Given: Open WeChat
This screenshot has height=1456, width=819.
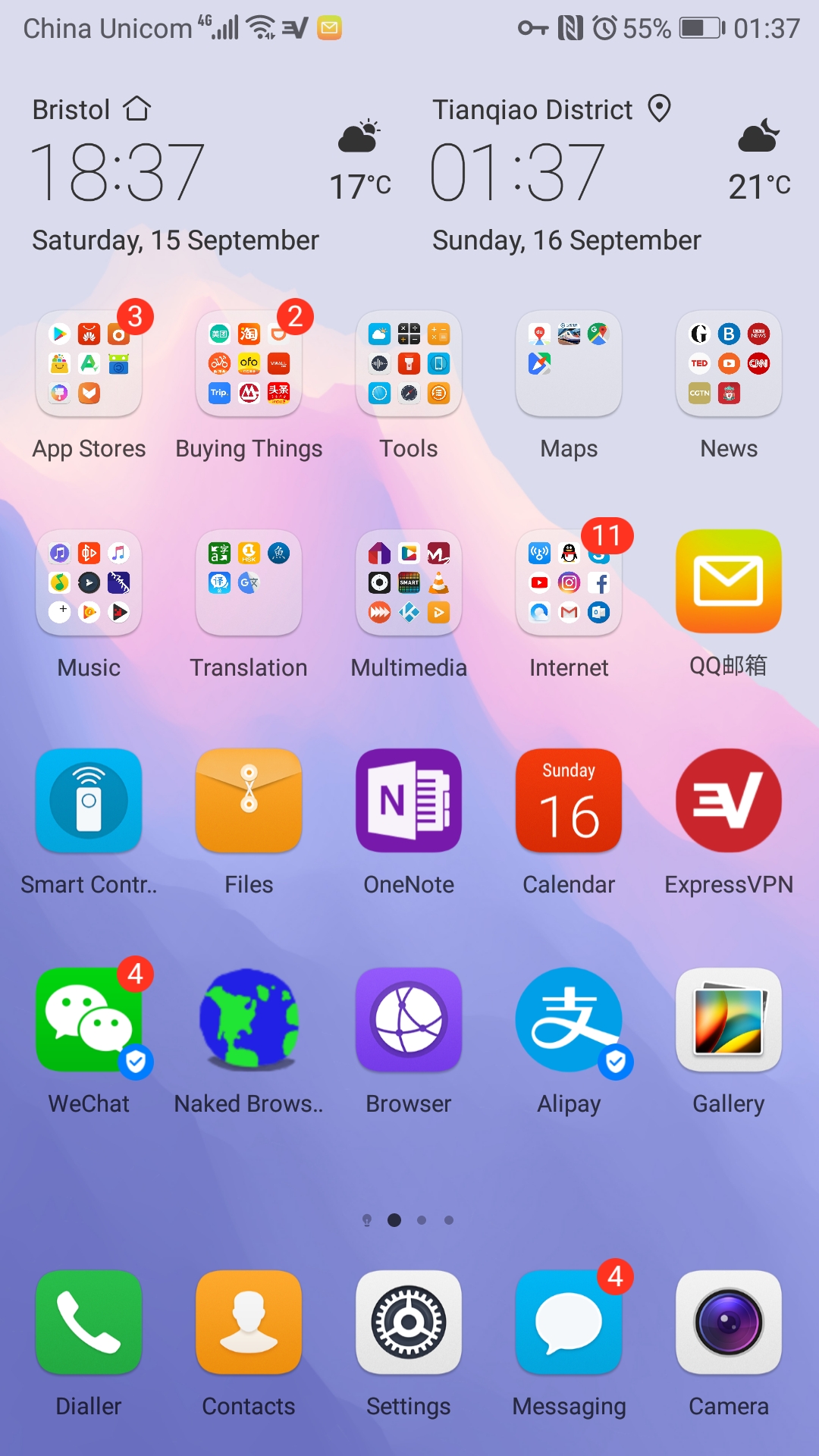Looking at the screenshot, I should point(89,1020).
